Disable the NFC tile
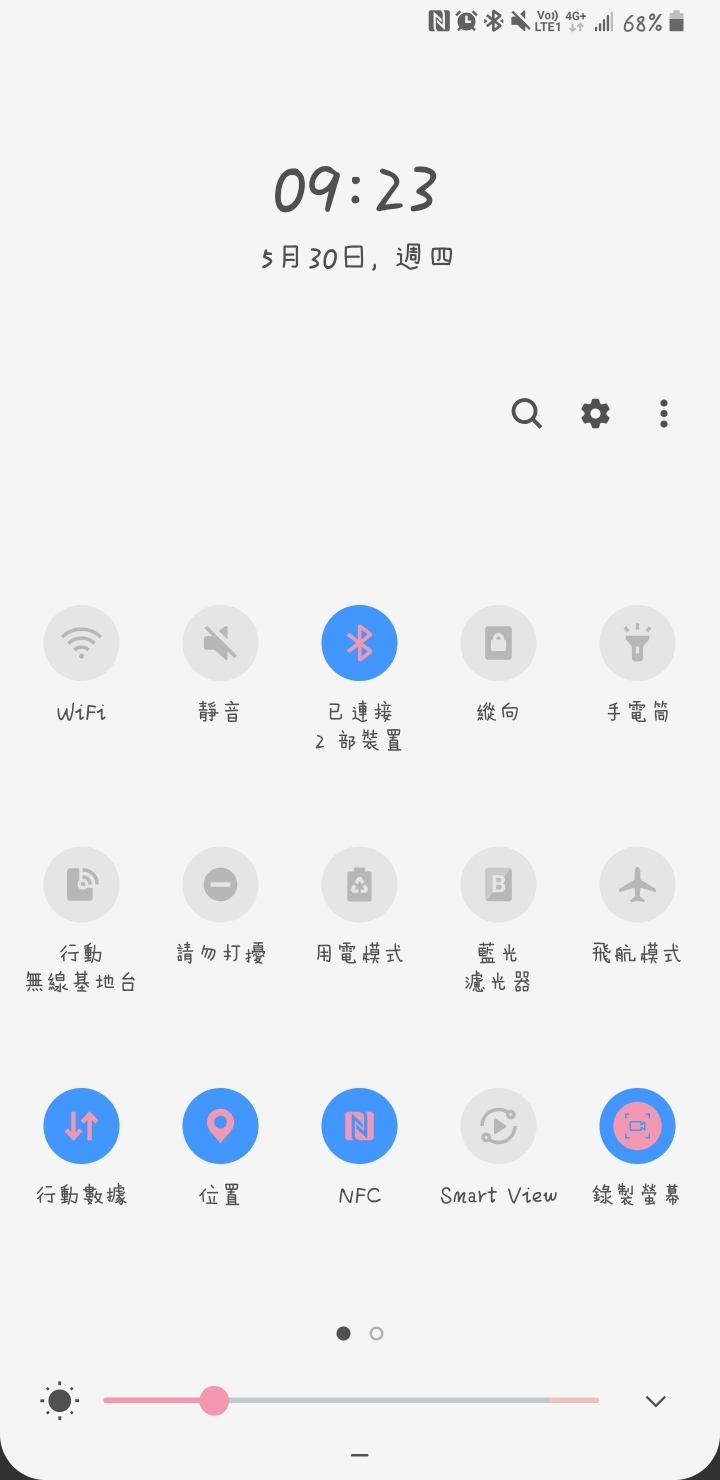 coord(359,1126)
